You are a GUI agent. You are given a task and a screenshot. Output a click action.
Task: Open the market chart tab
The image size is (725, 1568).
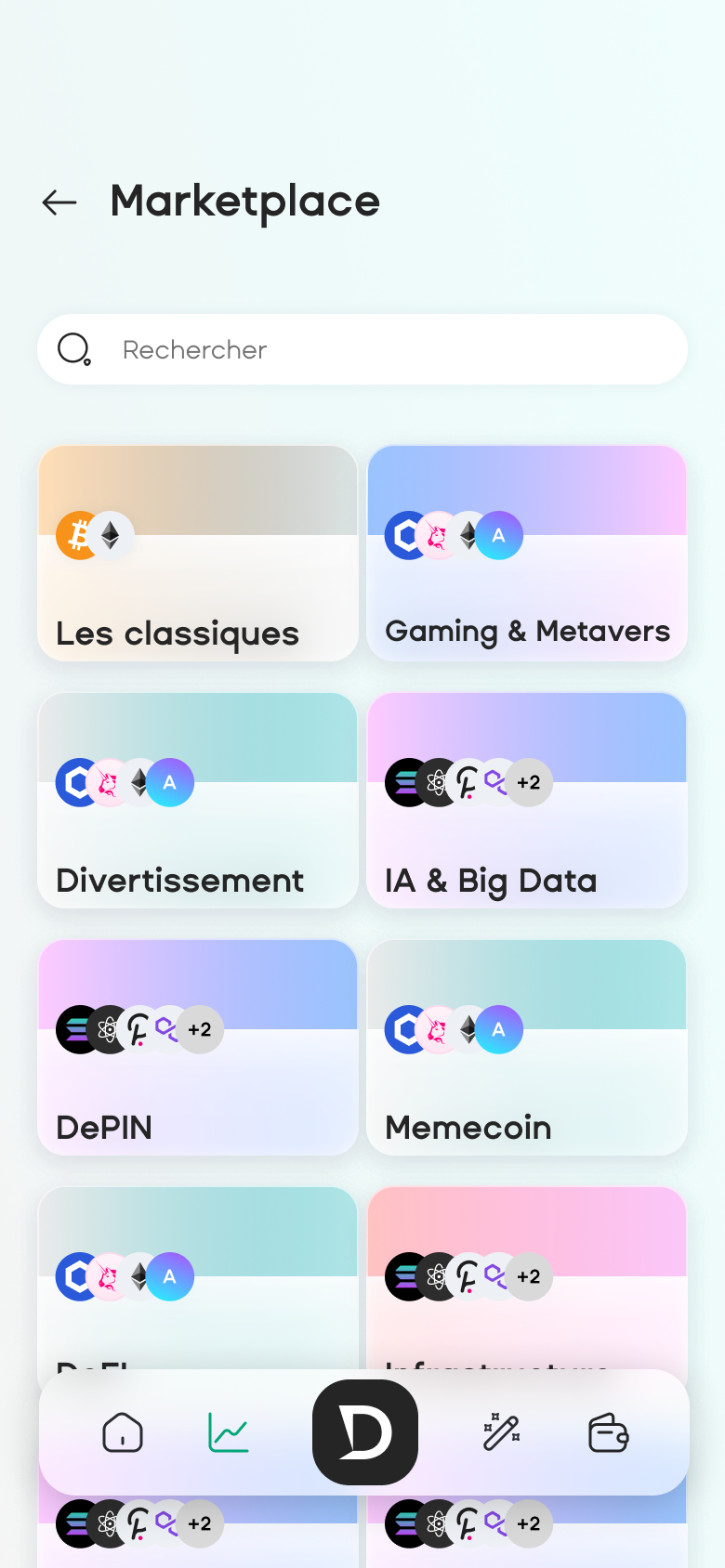(229, 1432)
